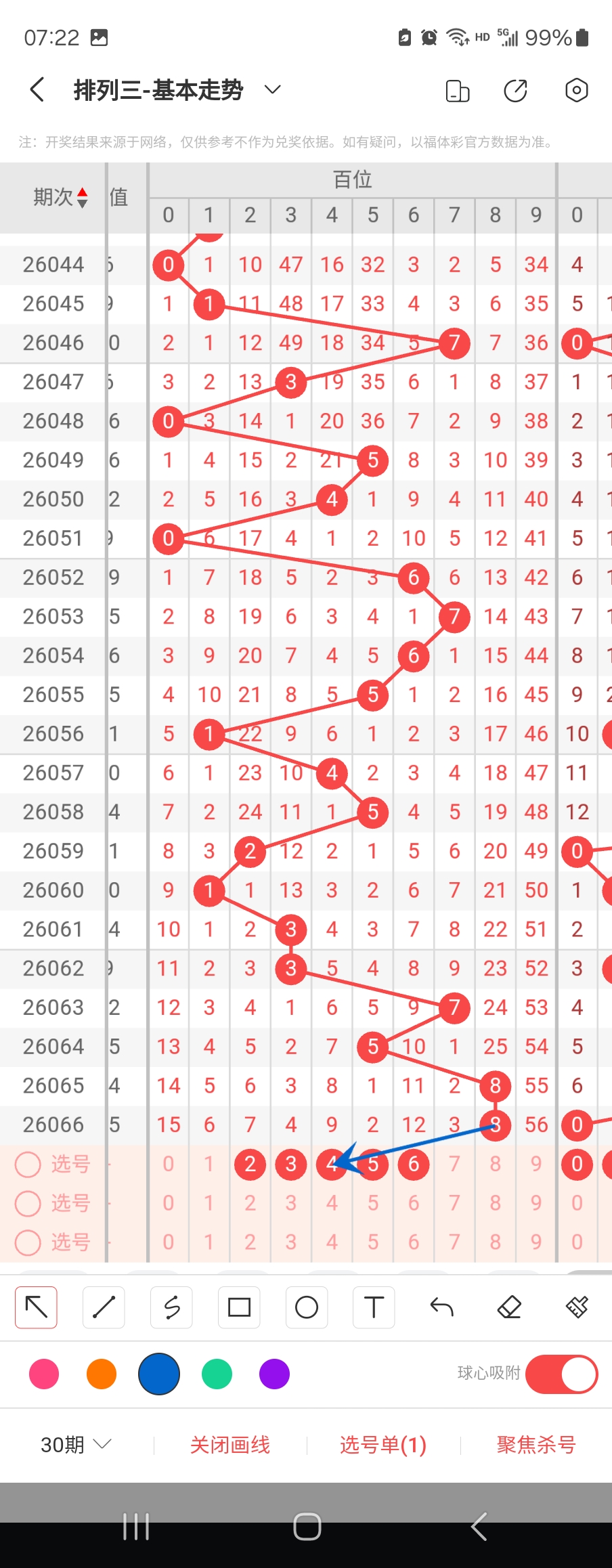Pick the green color swatch
This screenshot has width=612, height=1568.
217,1374
